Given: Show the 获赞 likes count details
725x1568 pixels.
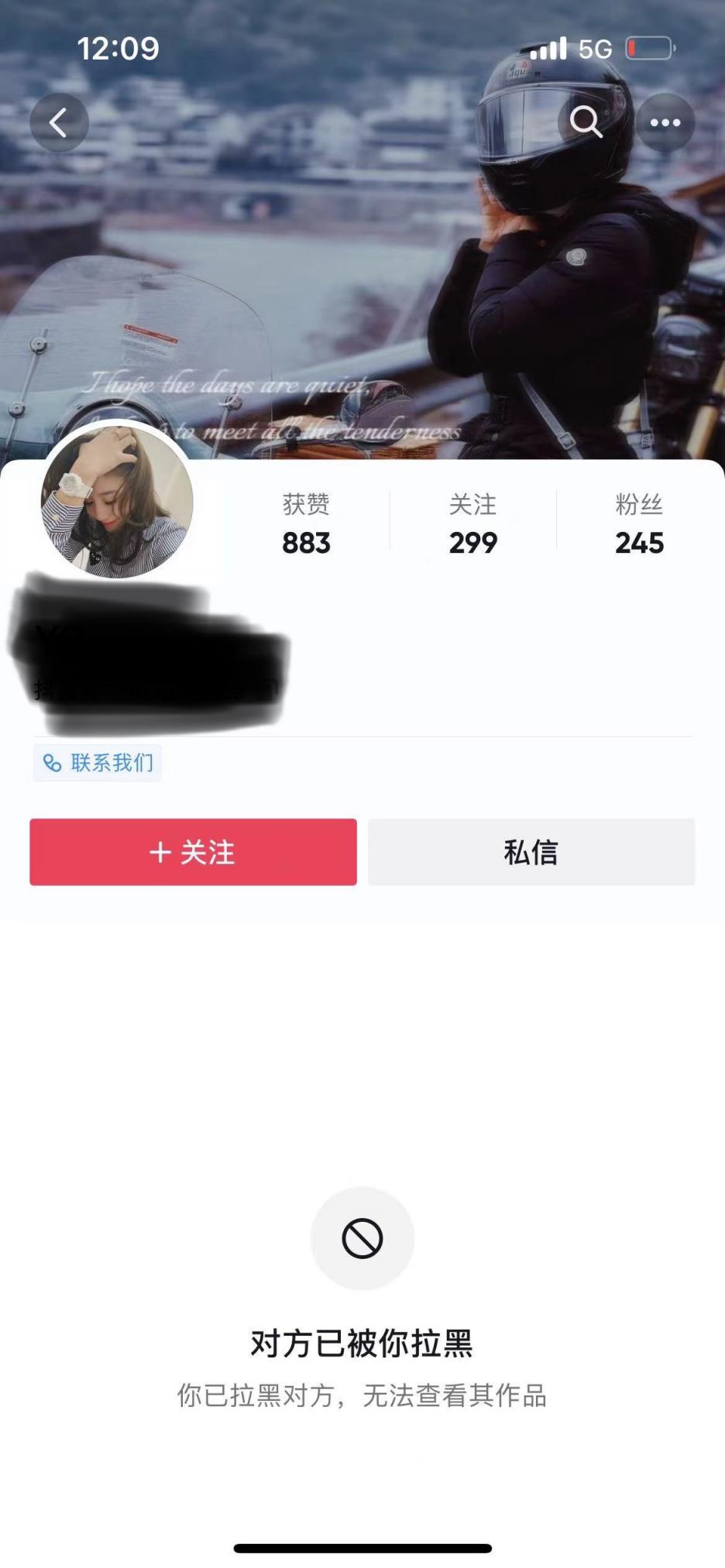Looking at the screenshot, I should 306,525.
